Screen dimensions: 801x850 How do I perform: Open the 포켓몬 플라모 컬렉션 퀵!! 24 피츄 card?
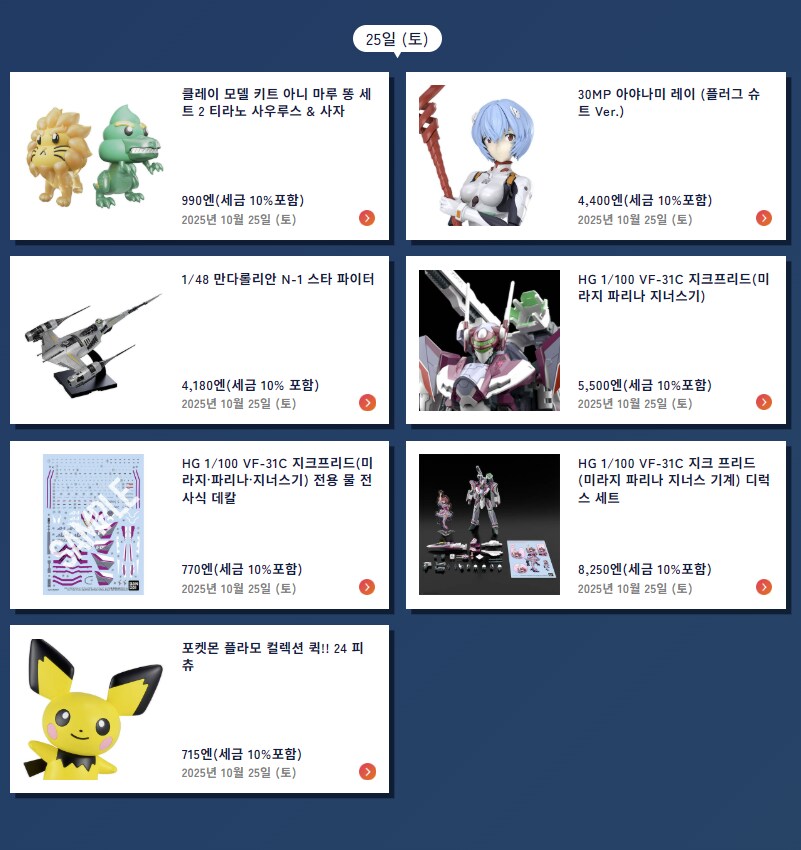click(200, 709)
